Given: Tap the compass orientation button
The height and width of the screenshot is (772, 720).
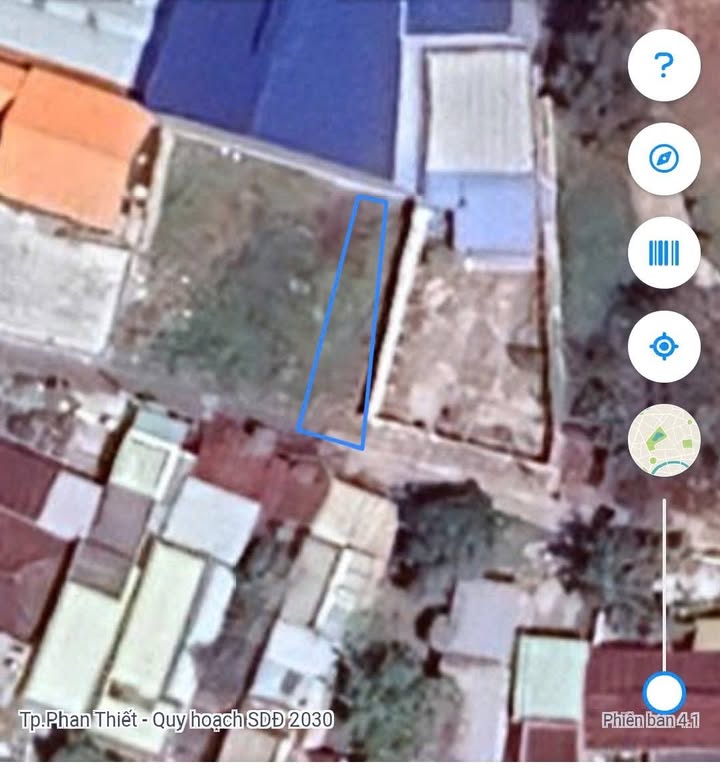Looking at the screenshot, I should click(663, 159).
